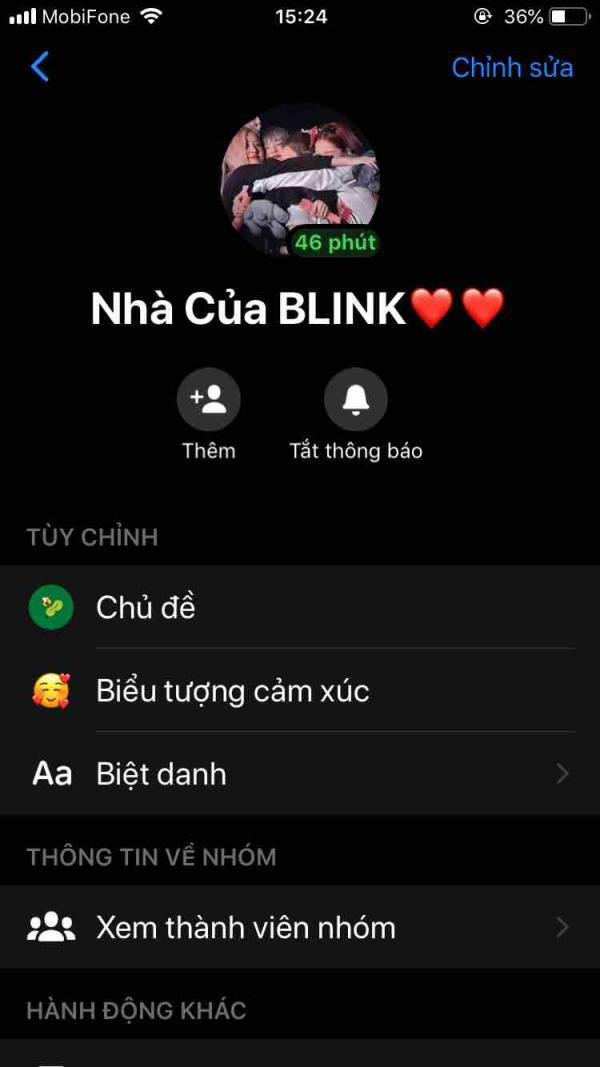Open Biệt danh nicknames
600x1067 pixels.
(x=300, y=774)
